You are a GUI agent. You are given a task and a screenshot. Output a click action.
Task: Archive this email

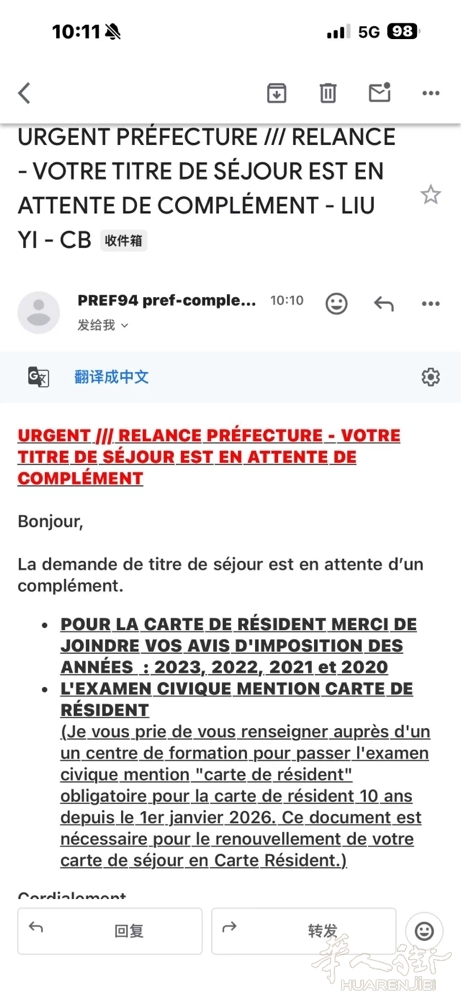pyautogui.click(x=276, y=93)
